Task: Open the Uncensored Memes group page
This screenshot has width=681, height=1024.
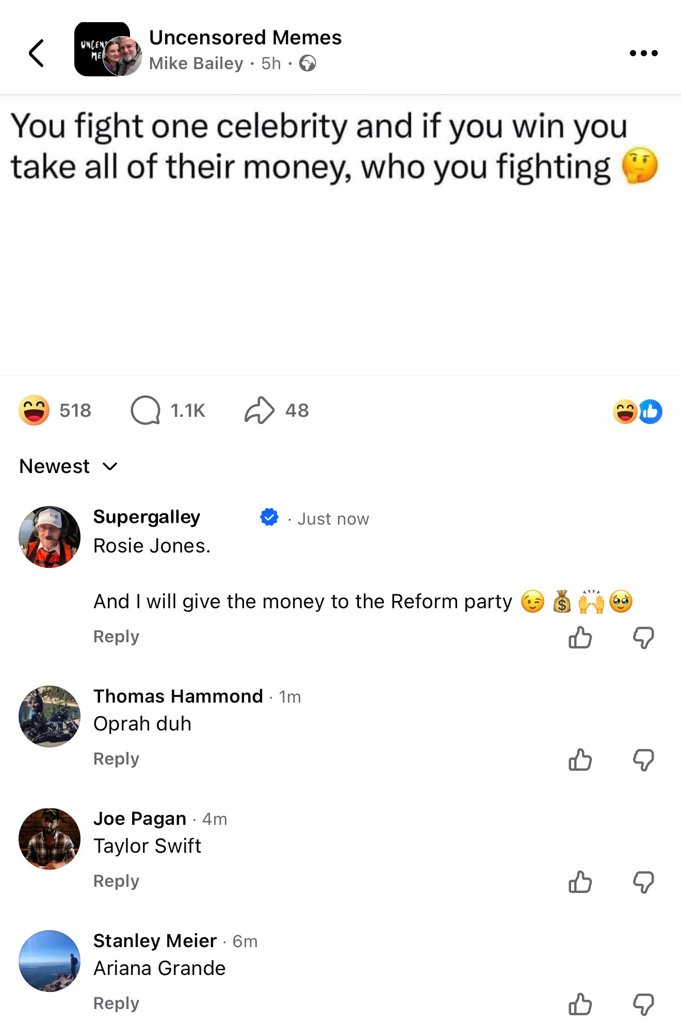Action: 245,37
